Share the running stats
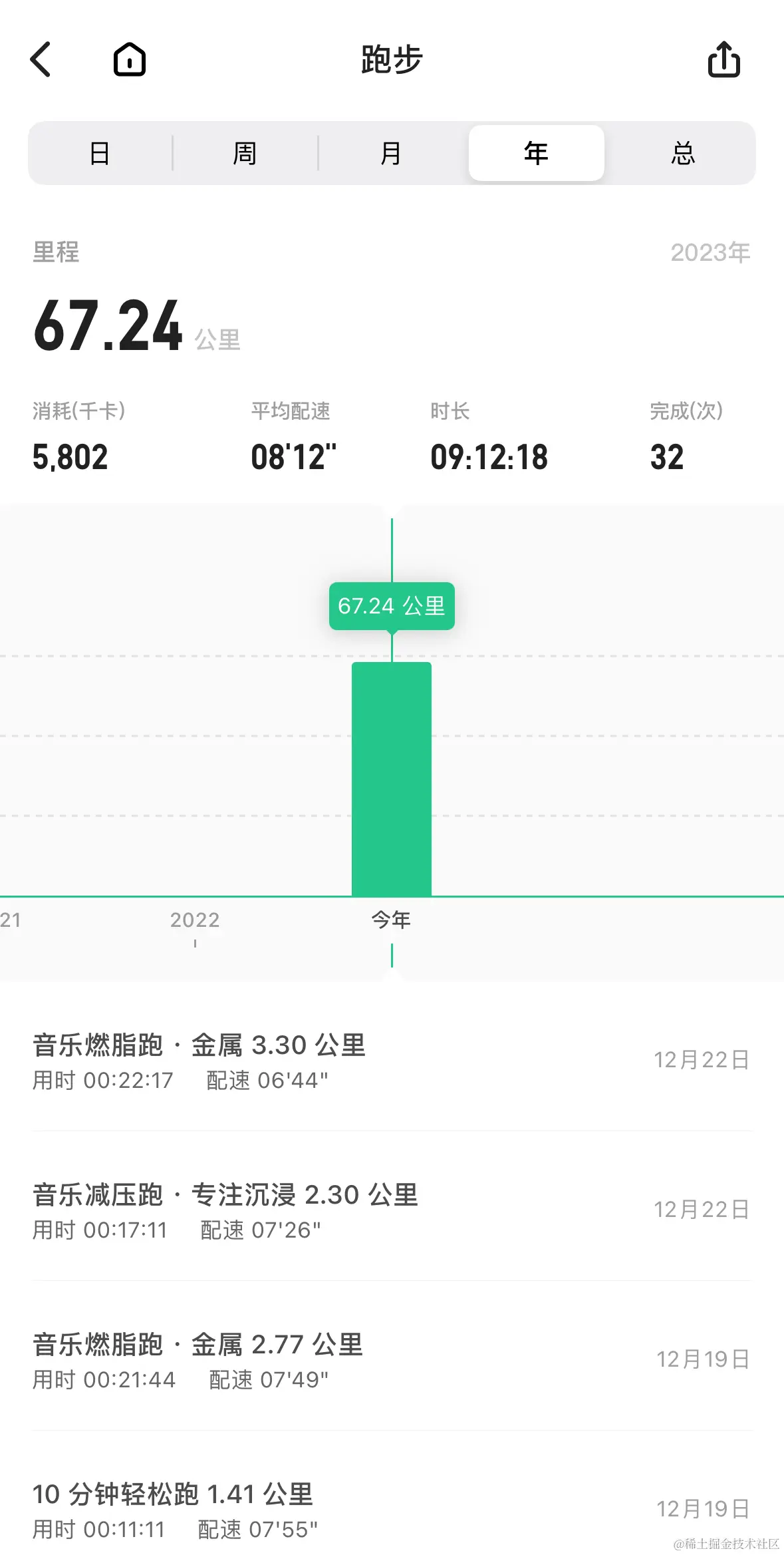 [x=723, y=60]
